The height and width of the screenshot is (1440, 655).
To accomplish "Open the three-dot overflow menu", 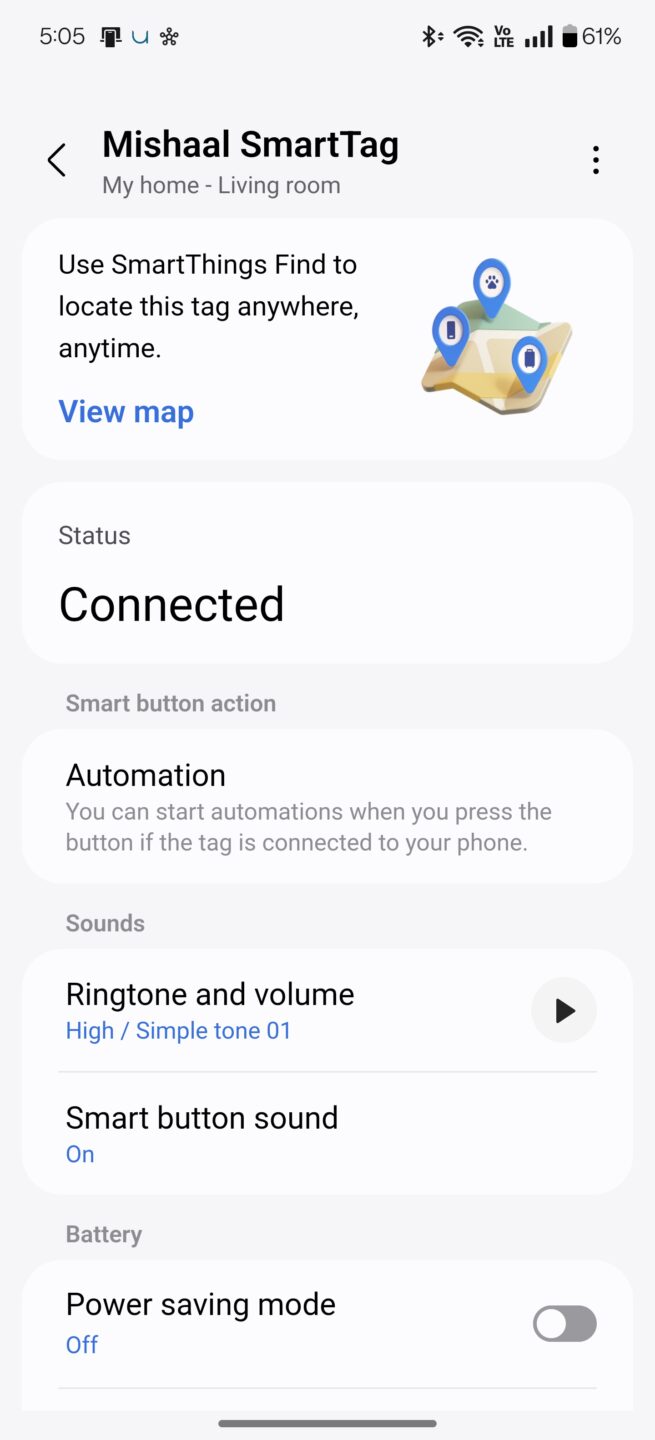I will (x=596, y=160).
